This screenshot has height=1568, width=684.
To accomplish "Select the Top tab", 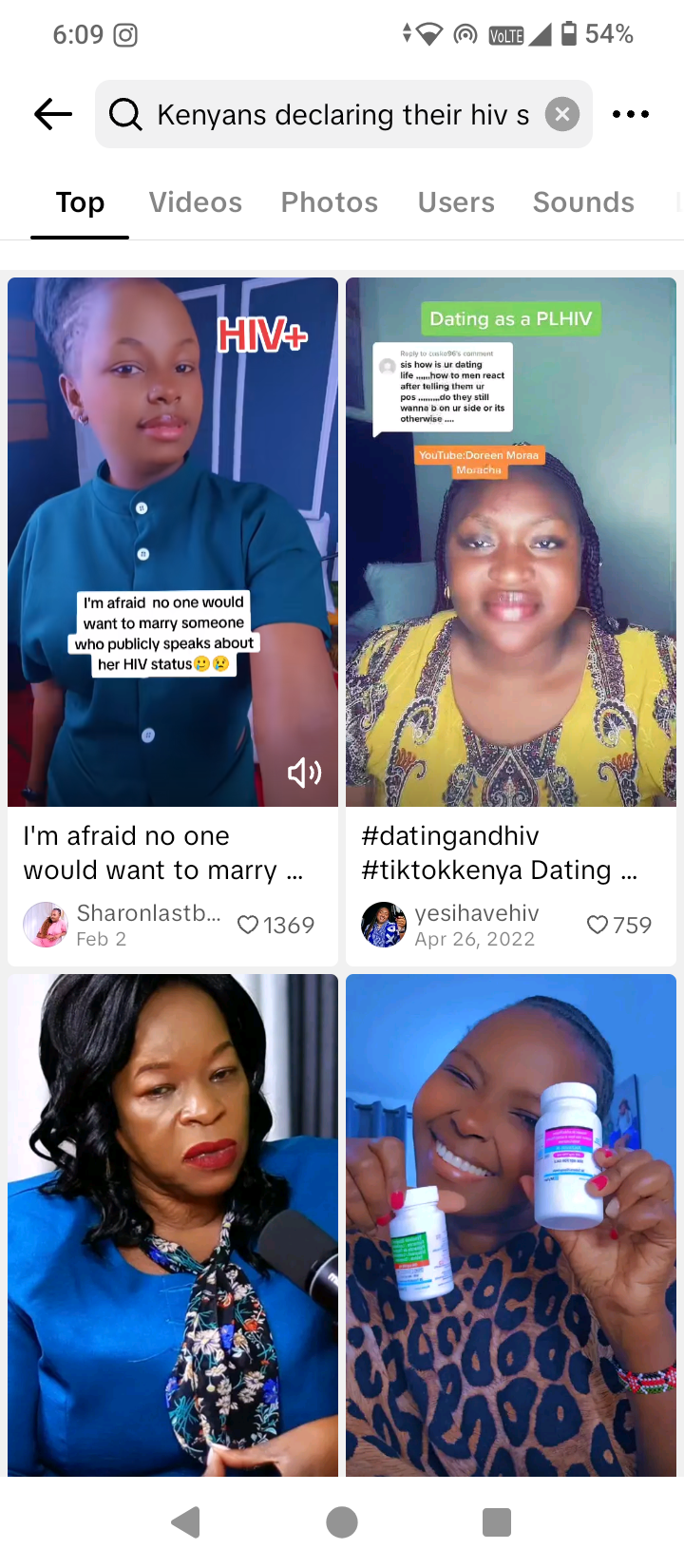I will click(x=80, y=202).
